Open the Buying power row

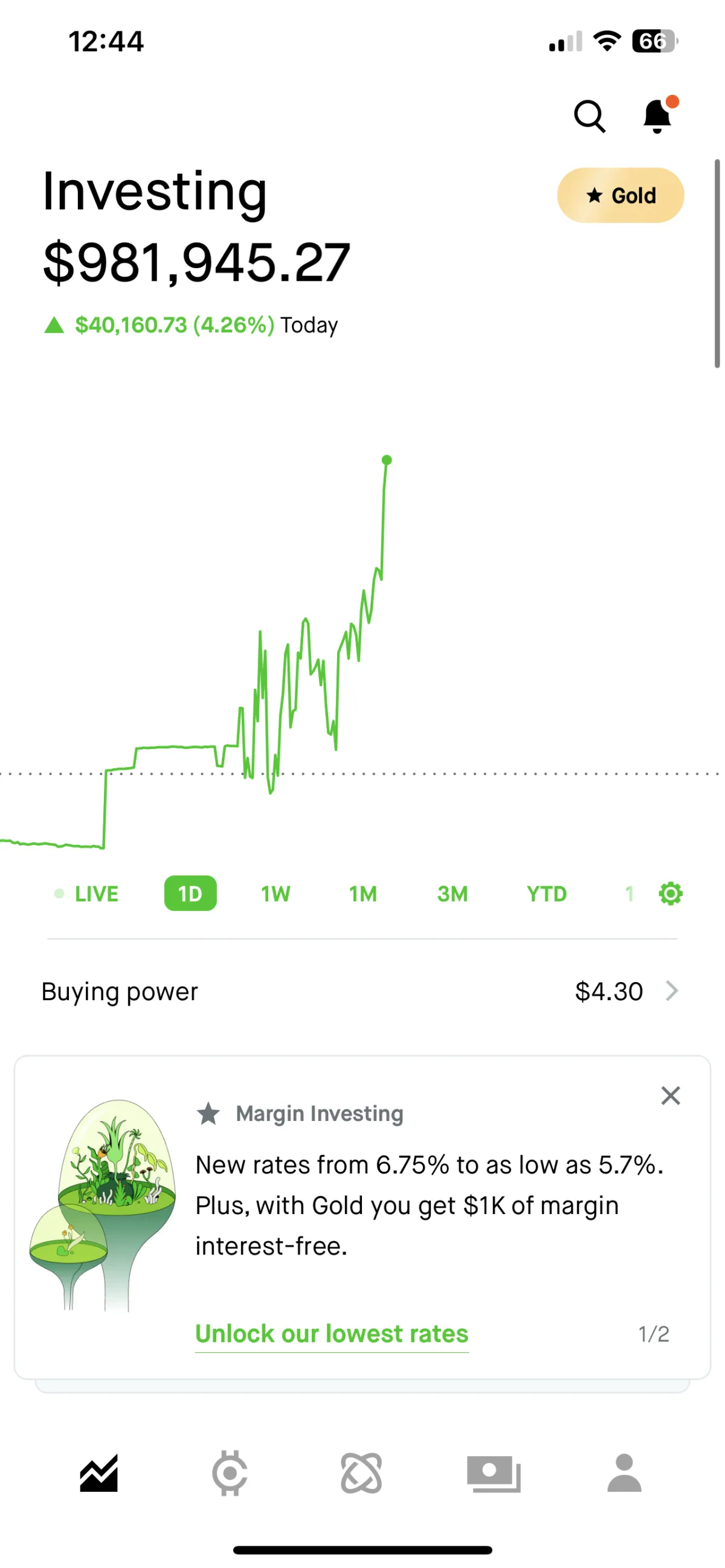362,991
